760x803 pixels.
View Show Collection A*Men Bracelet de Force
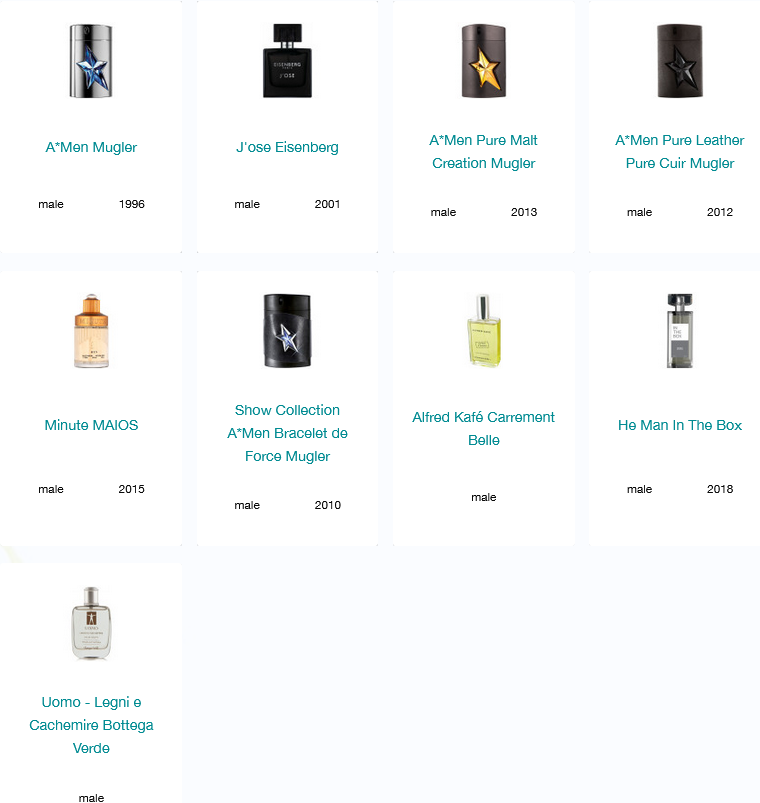[x=287, y=433]
